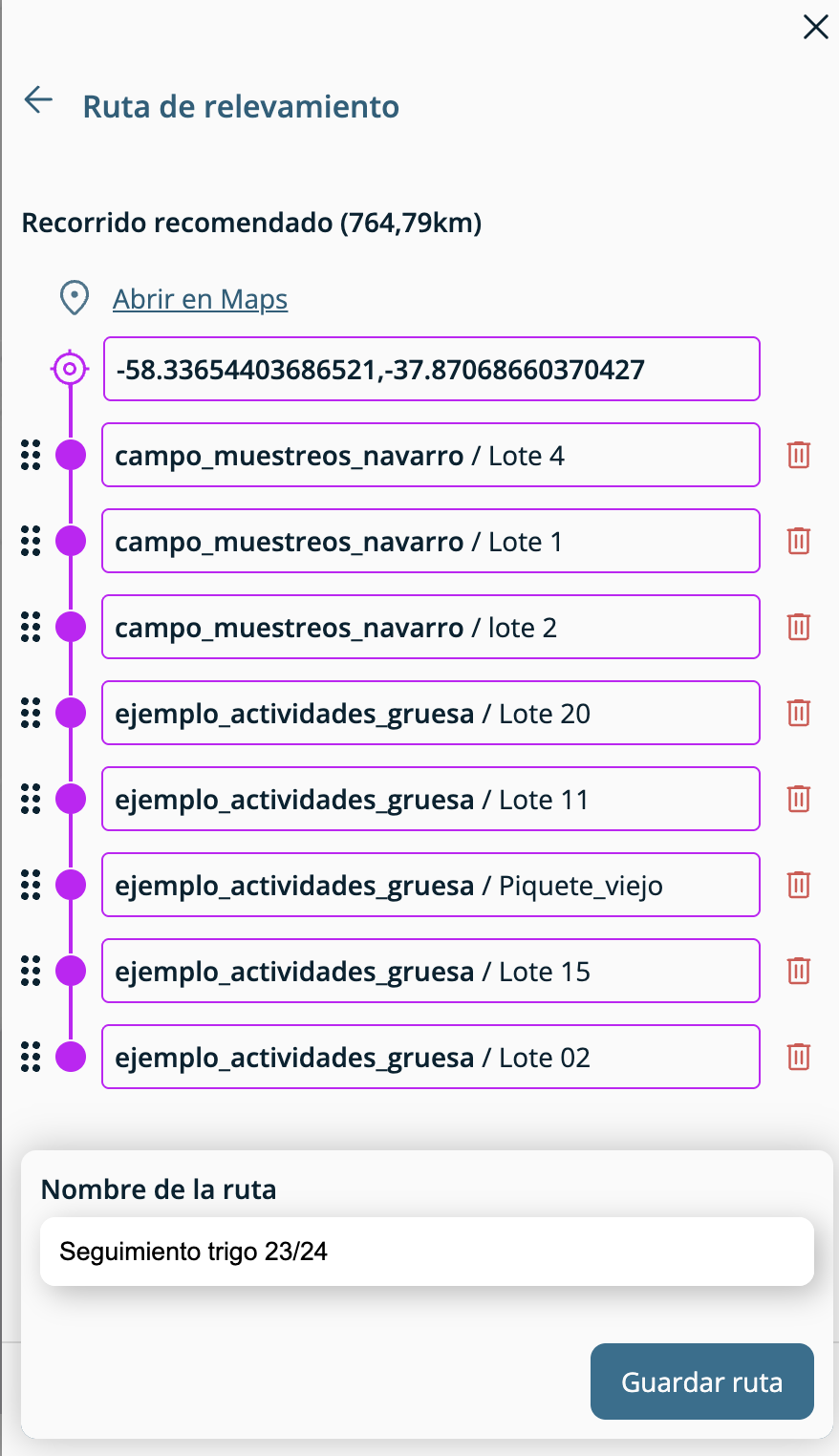
Task: Tap the drag handle beside Lote 15
Action: (31, 971)
